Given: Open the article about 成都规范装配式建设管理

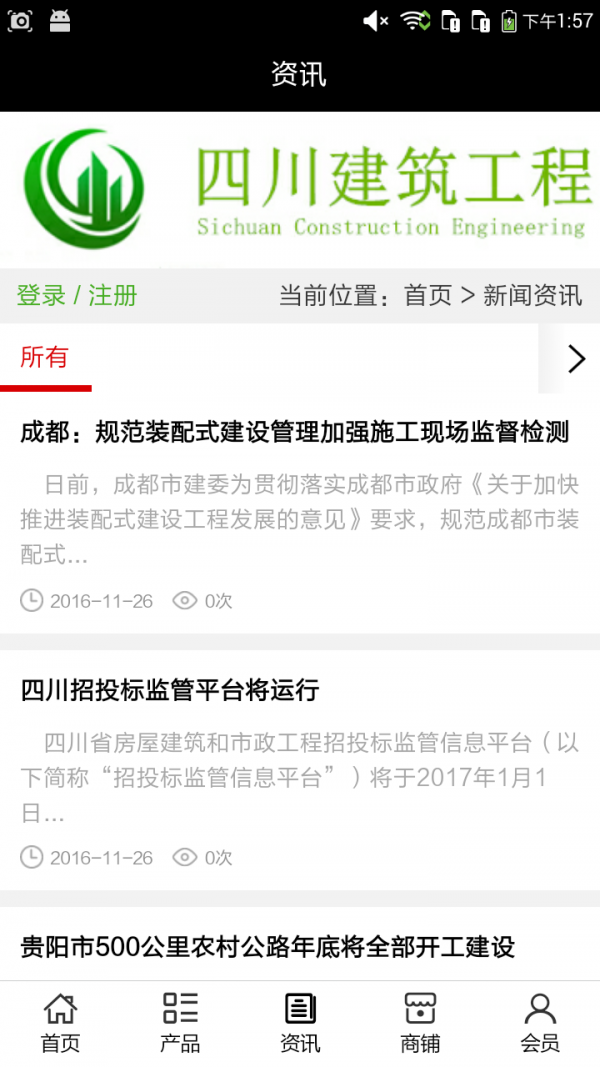Looking at the screenshot, I should pos(295,431).
